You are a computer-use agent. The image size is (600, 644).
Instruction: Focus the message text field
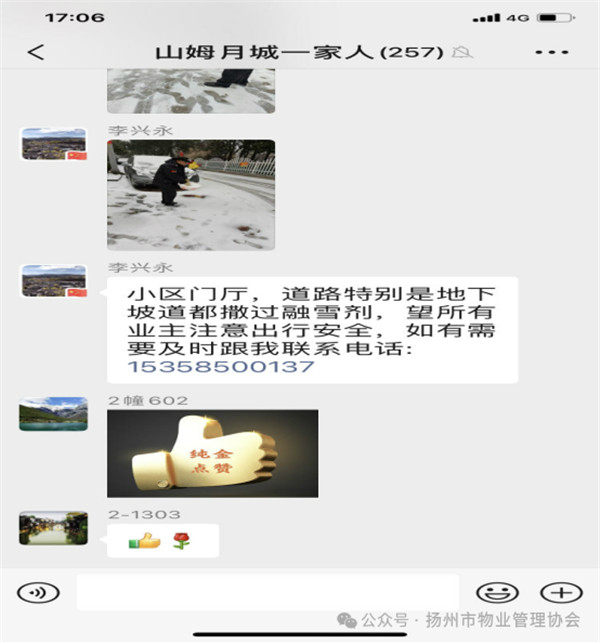[267, 592]
